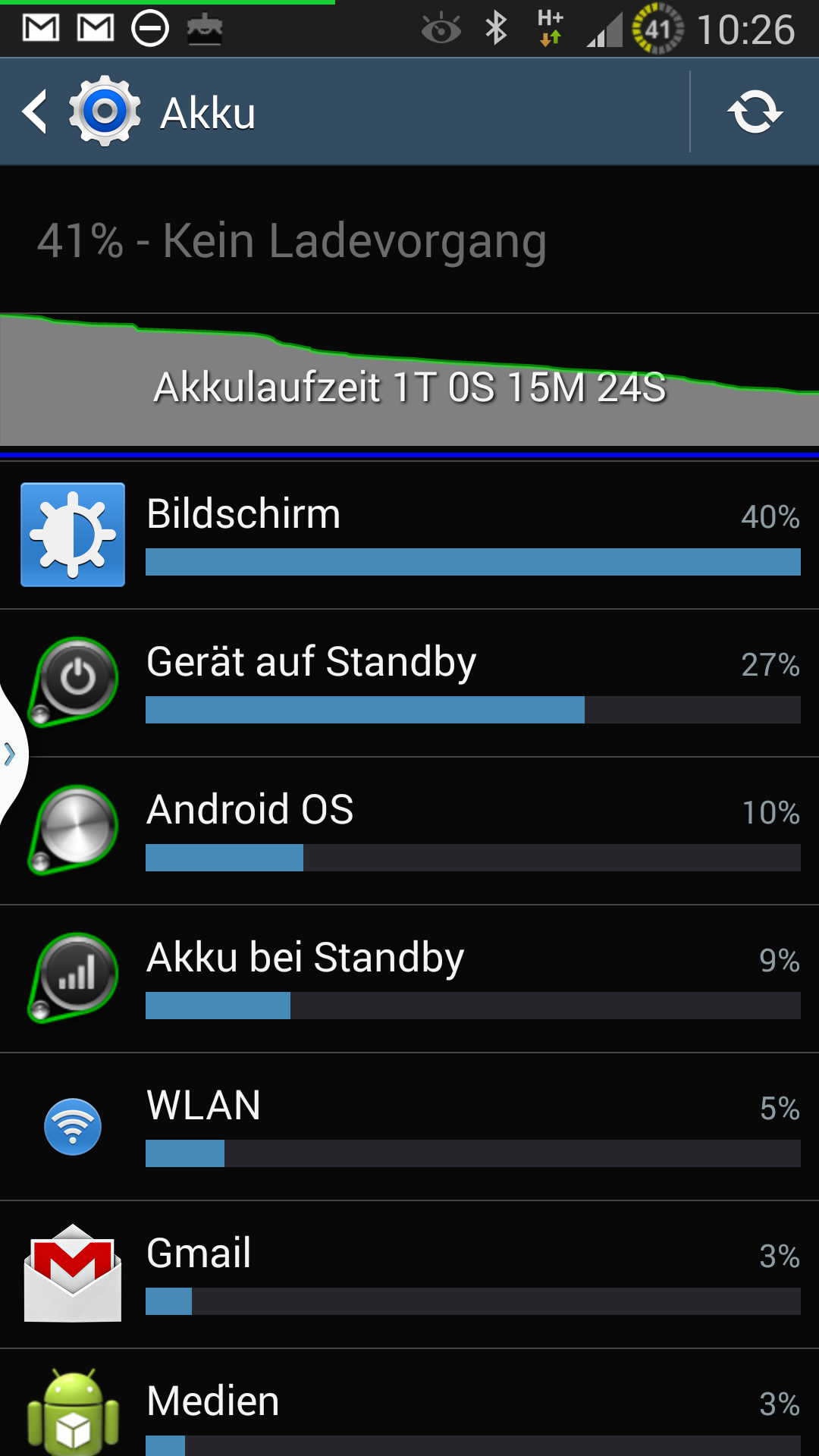Refresh the battery usage stats
The width and height of the screenshot is (819, 1456).
click(755, 112)
